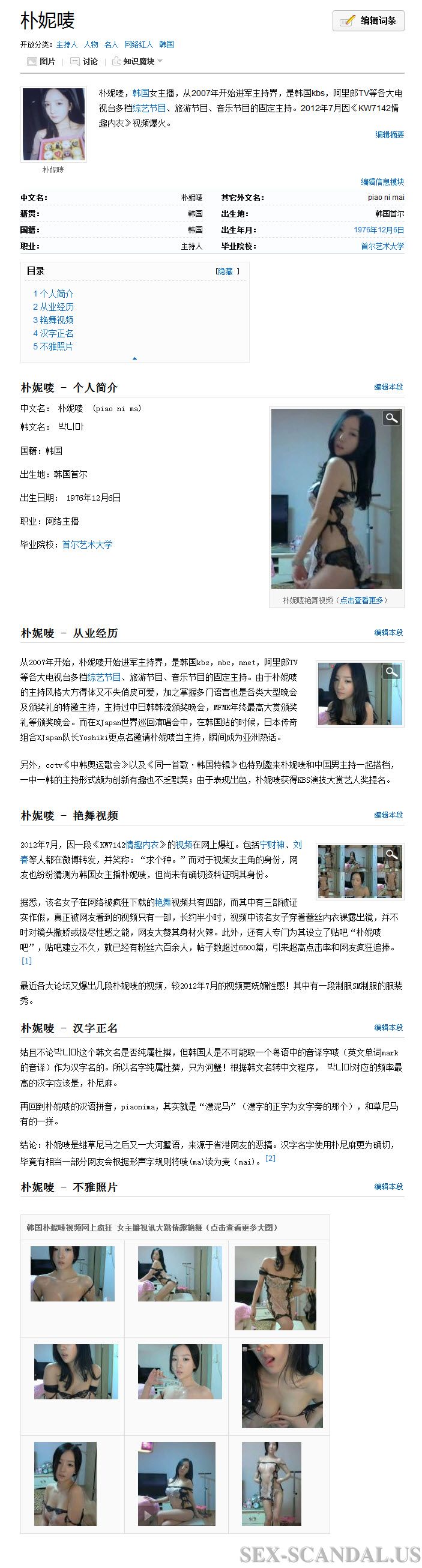Image resolution: width=422 pixels, height=1568 pixels.
Task: Switch to the 讨论 tab
Action: pyautogui.click(x=84, y=61)
